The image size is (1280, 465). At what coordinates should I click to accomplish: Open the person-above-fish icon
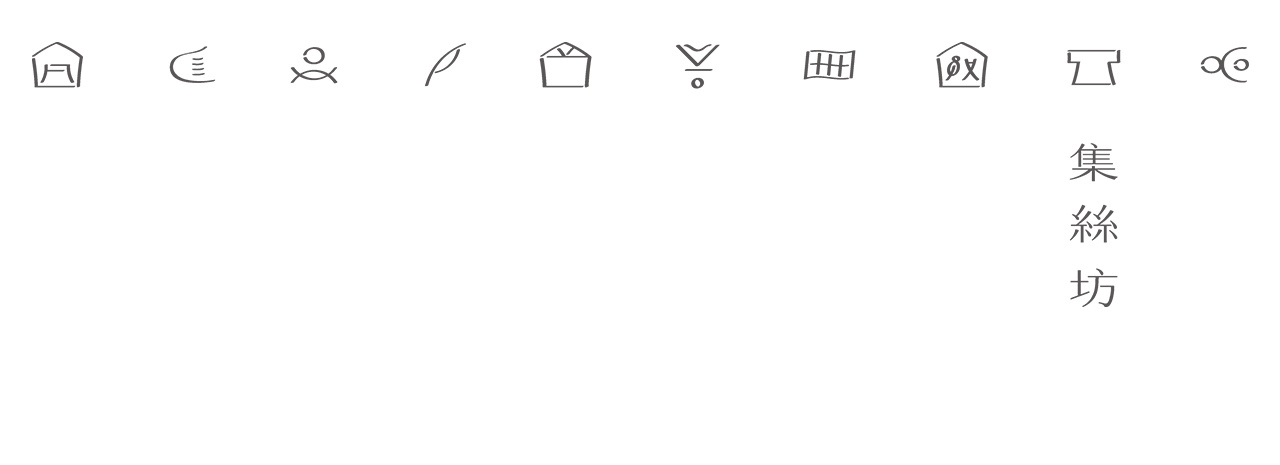pyautogui.click(x=314, y=66)
